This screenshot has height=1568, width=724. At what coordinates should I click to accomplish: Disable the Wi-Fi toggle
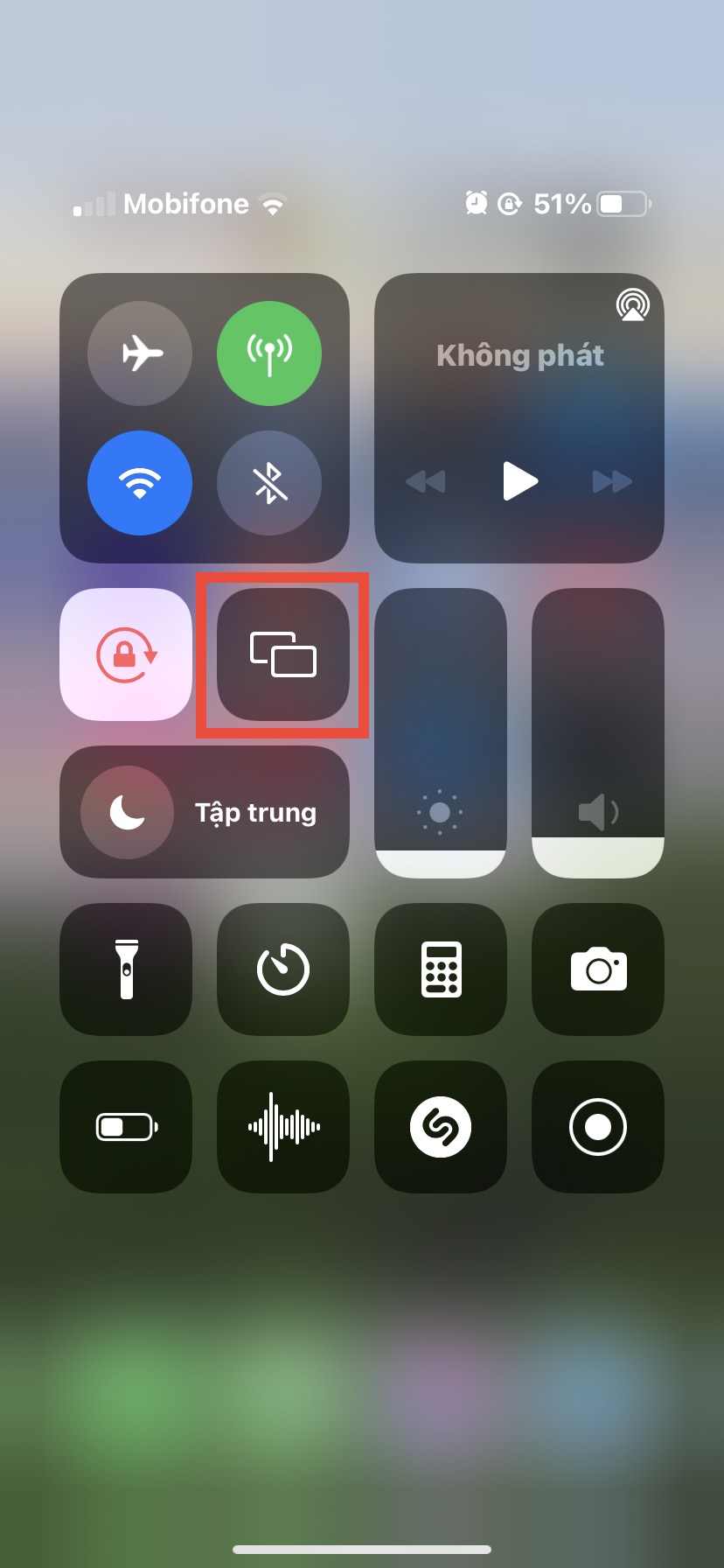140,483
